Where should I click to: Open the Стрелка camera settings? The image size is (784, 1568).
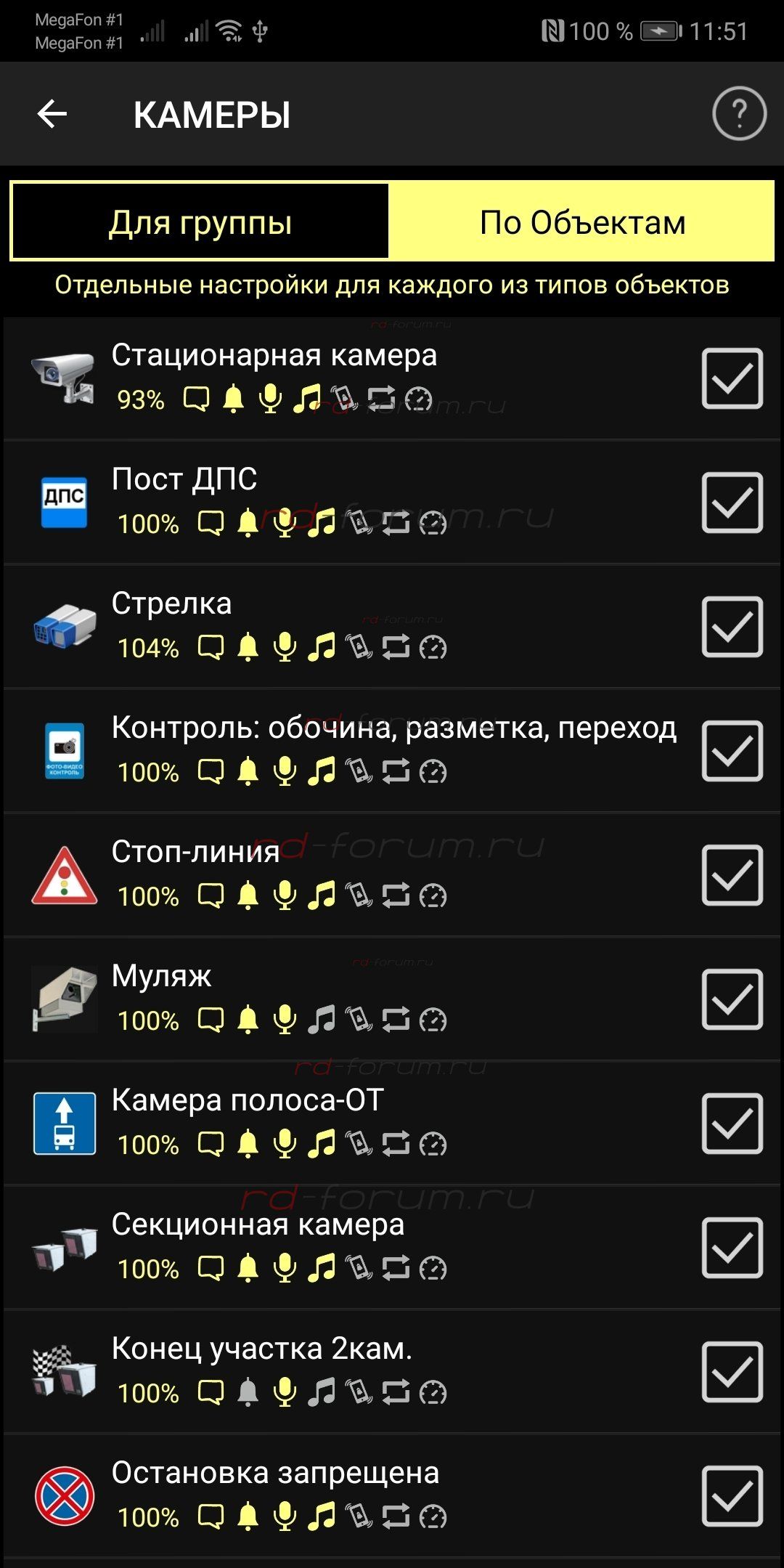pos(172,604)
